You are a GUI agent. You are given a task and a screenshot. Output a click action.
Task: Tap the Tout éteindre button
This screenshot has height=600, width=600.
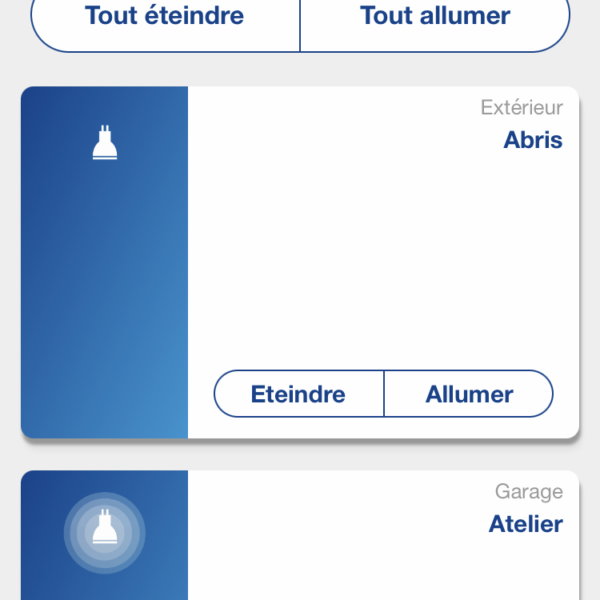click(x=165, y=17)
